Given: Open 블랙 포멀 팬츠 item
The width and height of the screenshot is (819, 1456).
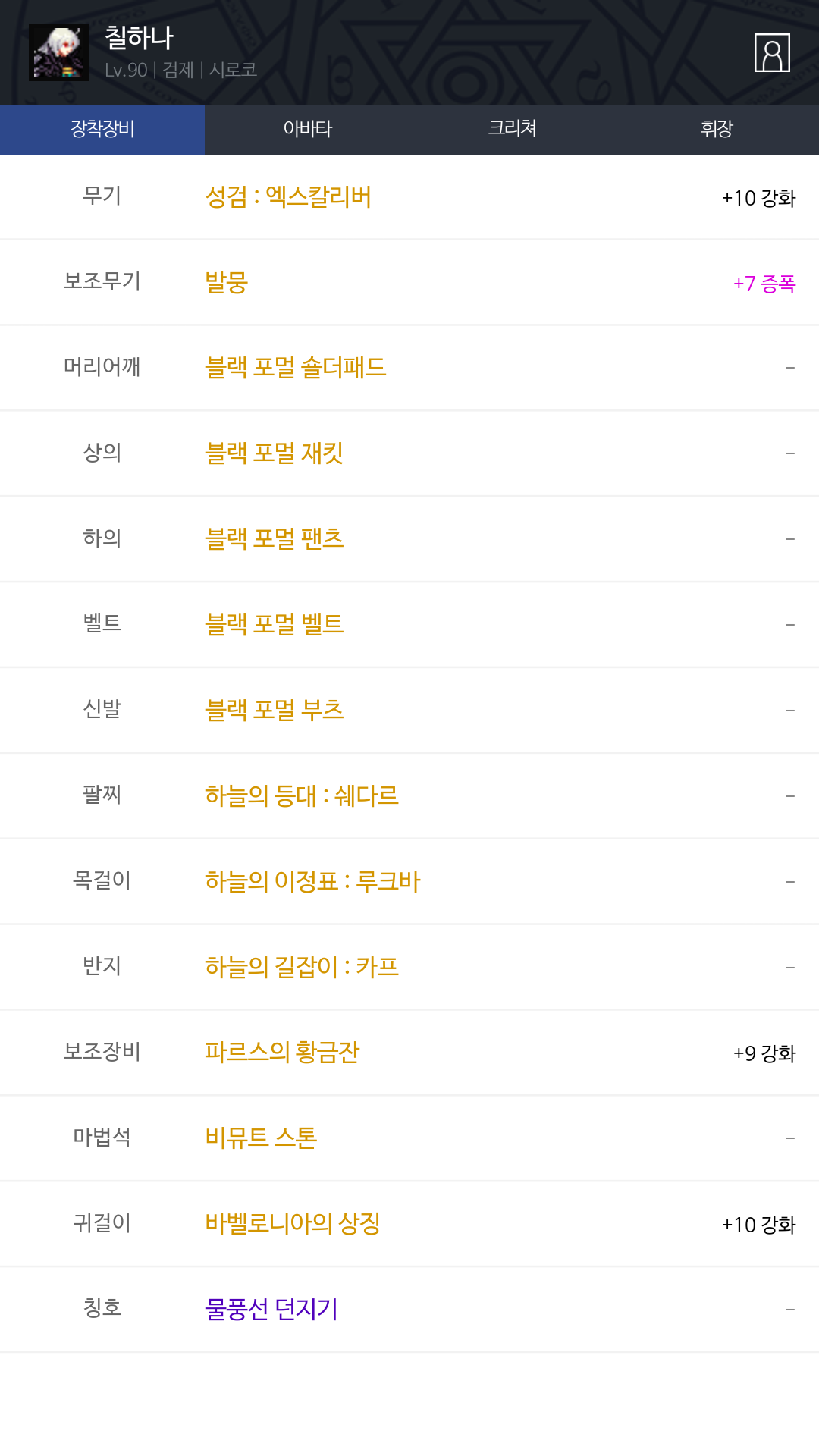Looking at the screenshot, I should [x=409, y=540].
